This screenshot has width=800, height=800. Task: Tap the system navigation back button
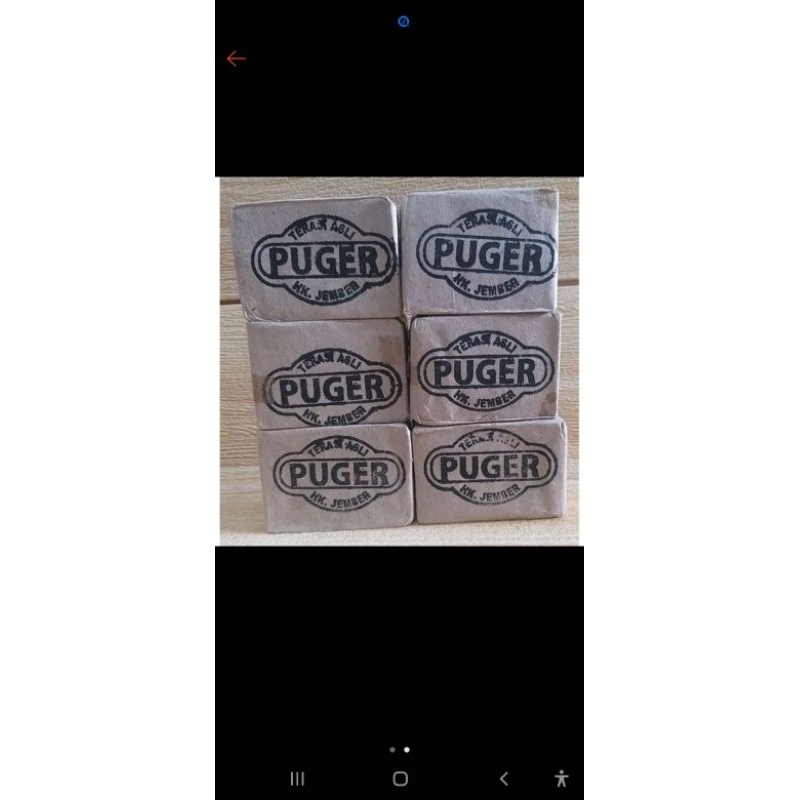pos(504,778)
